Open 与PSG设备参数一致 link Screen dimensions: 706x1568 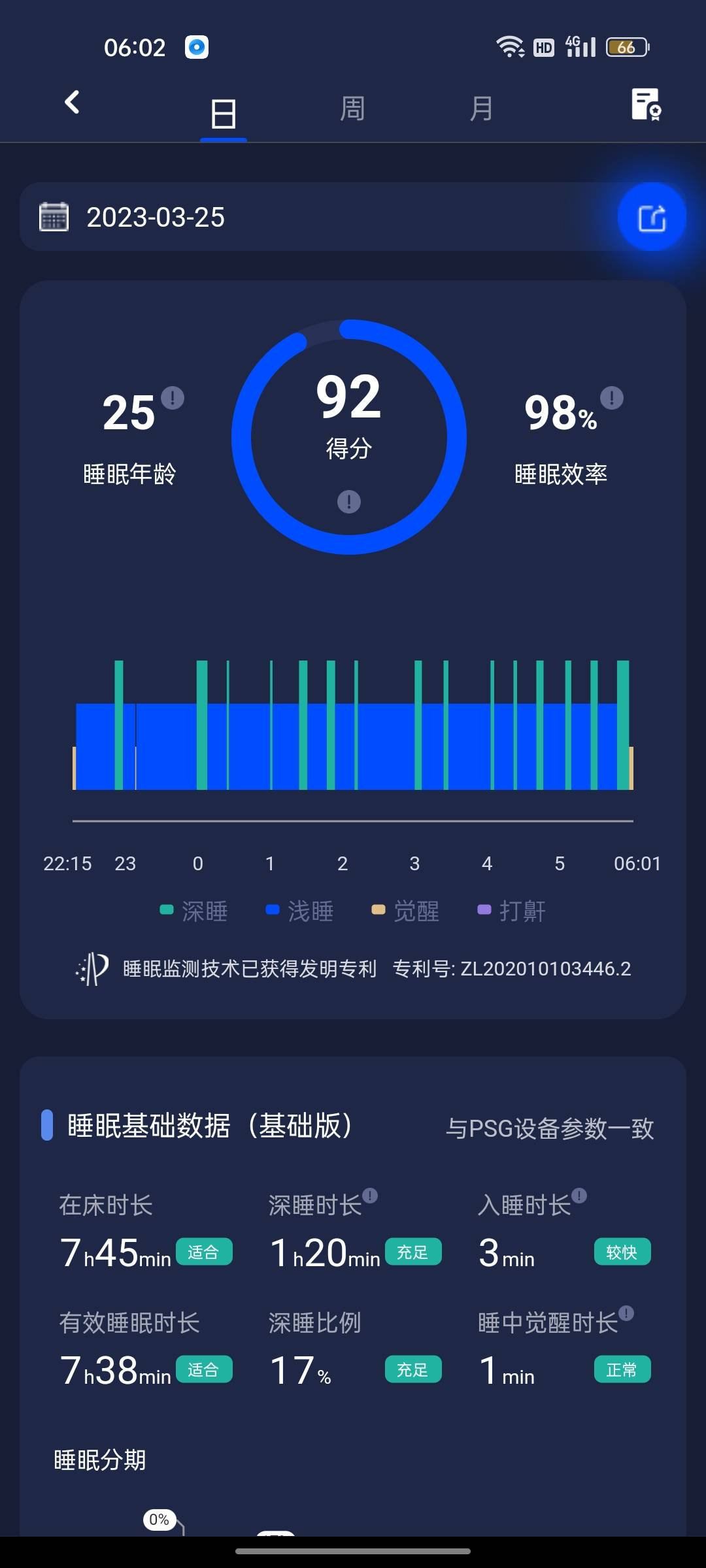point(551,1126)
